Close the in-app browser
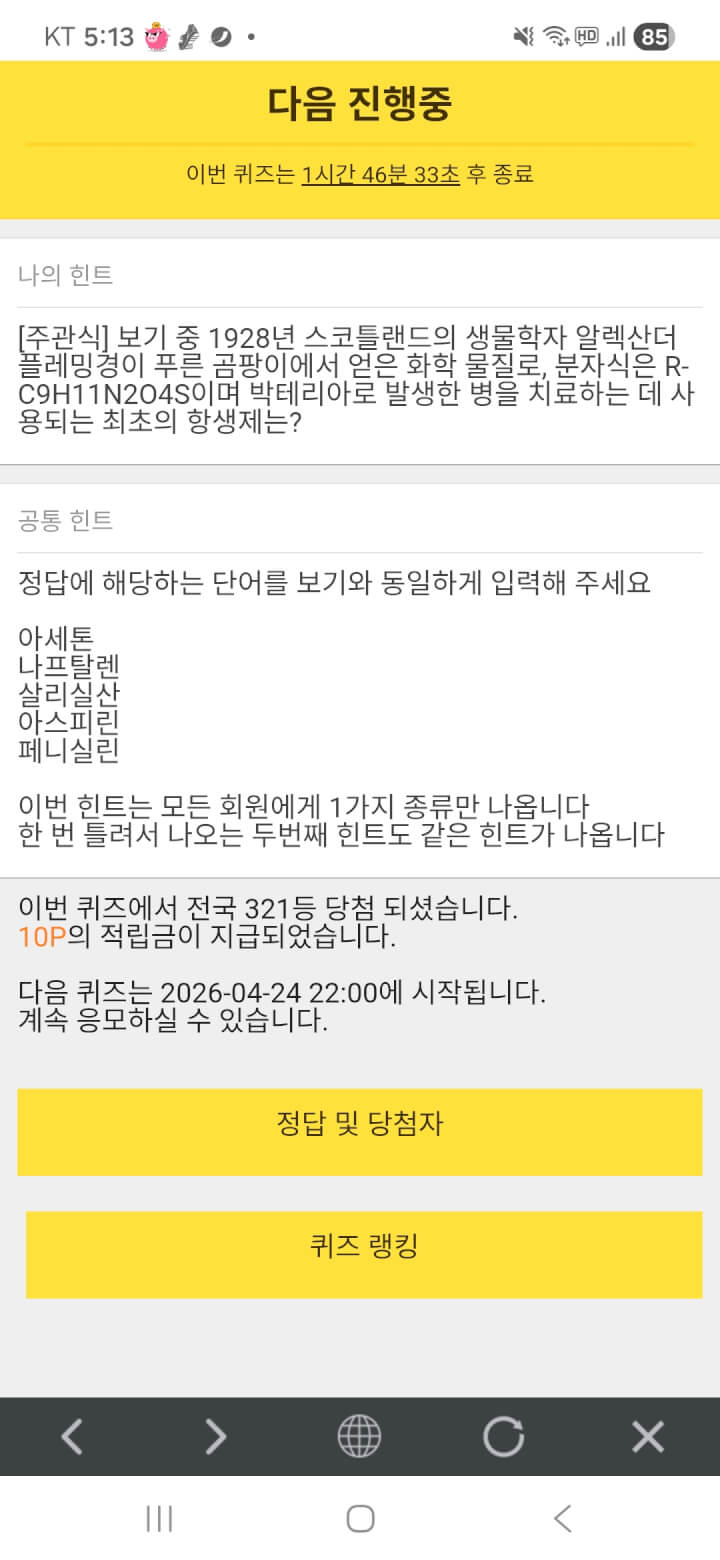The width and height of the screenshot is (720, 1560). pyautogui.click(x=648, y=1437)
